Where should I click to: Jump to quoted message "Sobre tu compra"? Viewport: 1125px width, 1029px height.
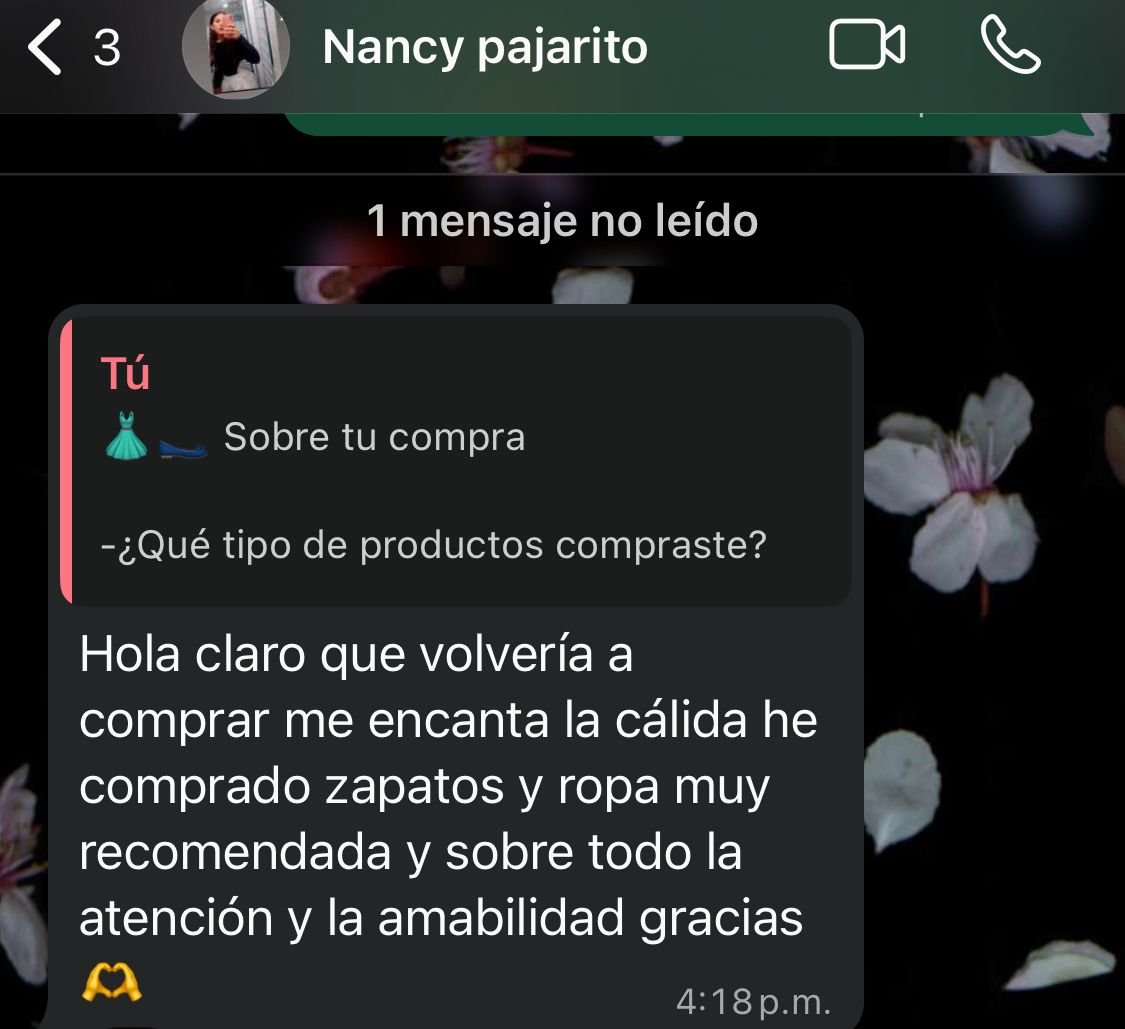pyautogui.click(x=456, y=461)
